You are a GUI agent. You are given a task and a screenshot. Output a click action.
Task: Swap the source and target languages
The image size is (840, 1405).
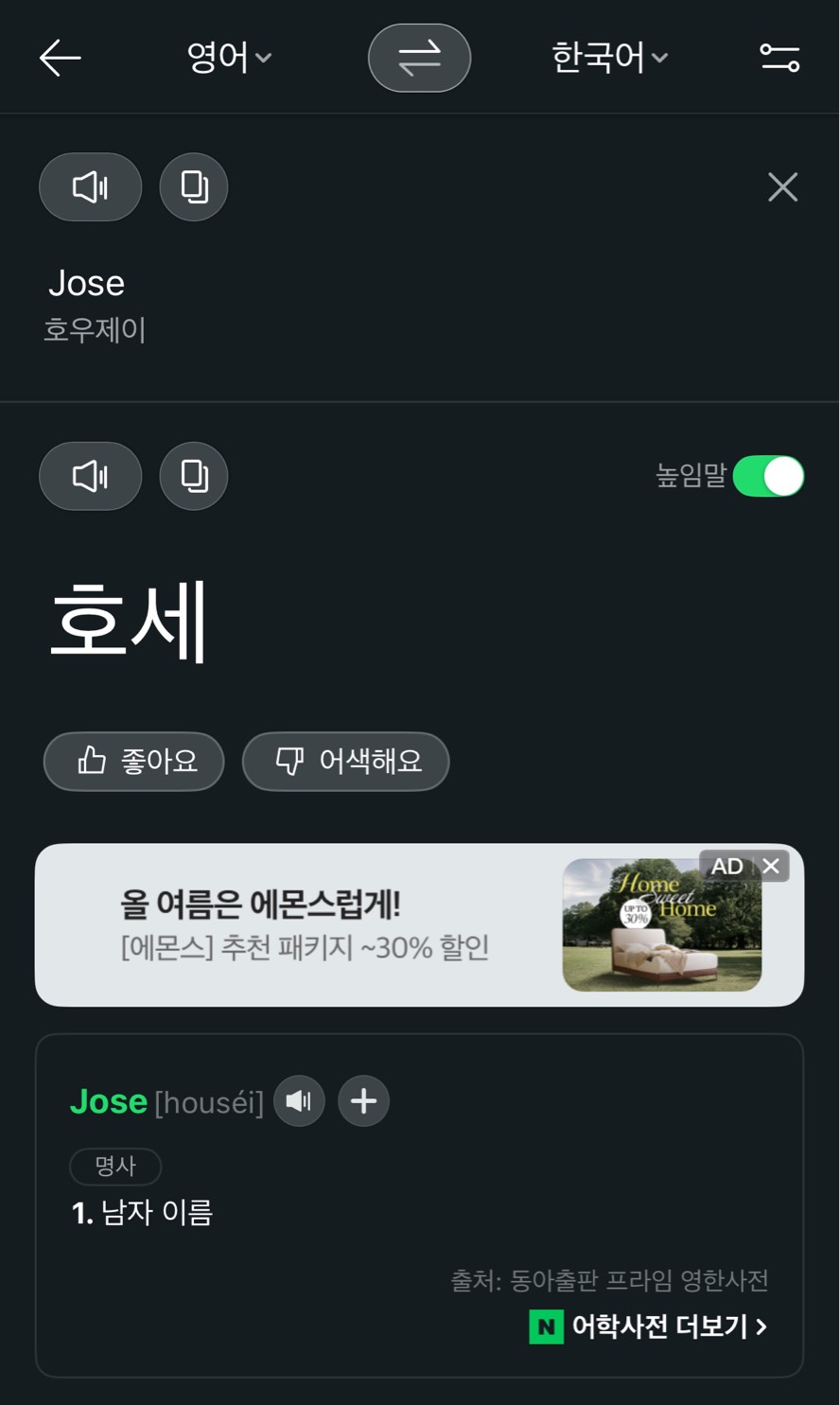click(x=419, y=59)
